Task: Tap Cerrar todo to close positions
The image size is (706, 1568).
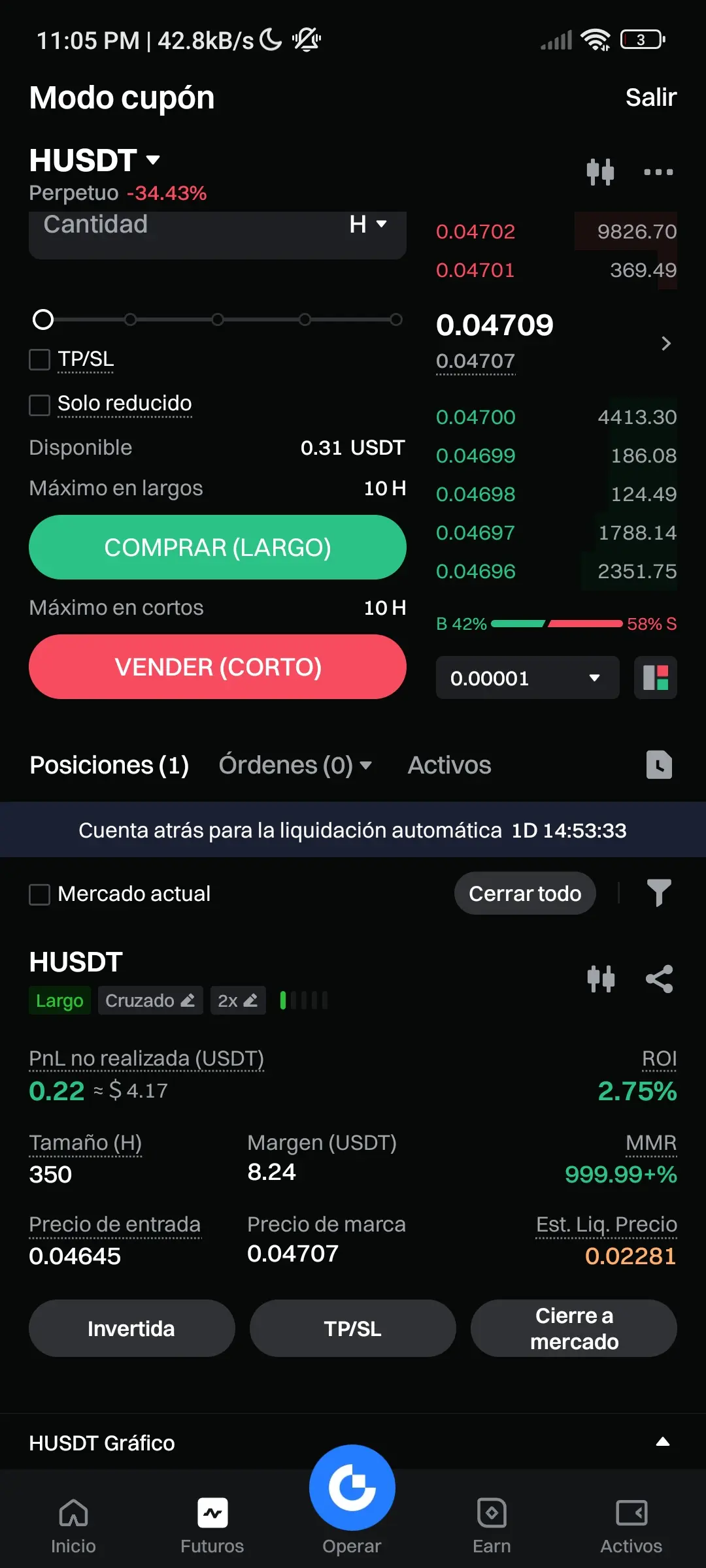Action: [x=525, y=893]
